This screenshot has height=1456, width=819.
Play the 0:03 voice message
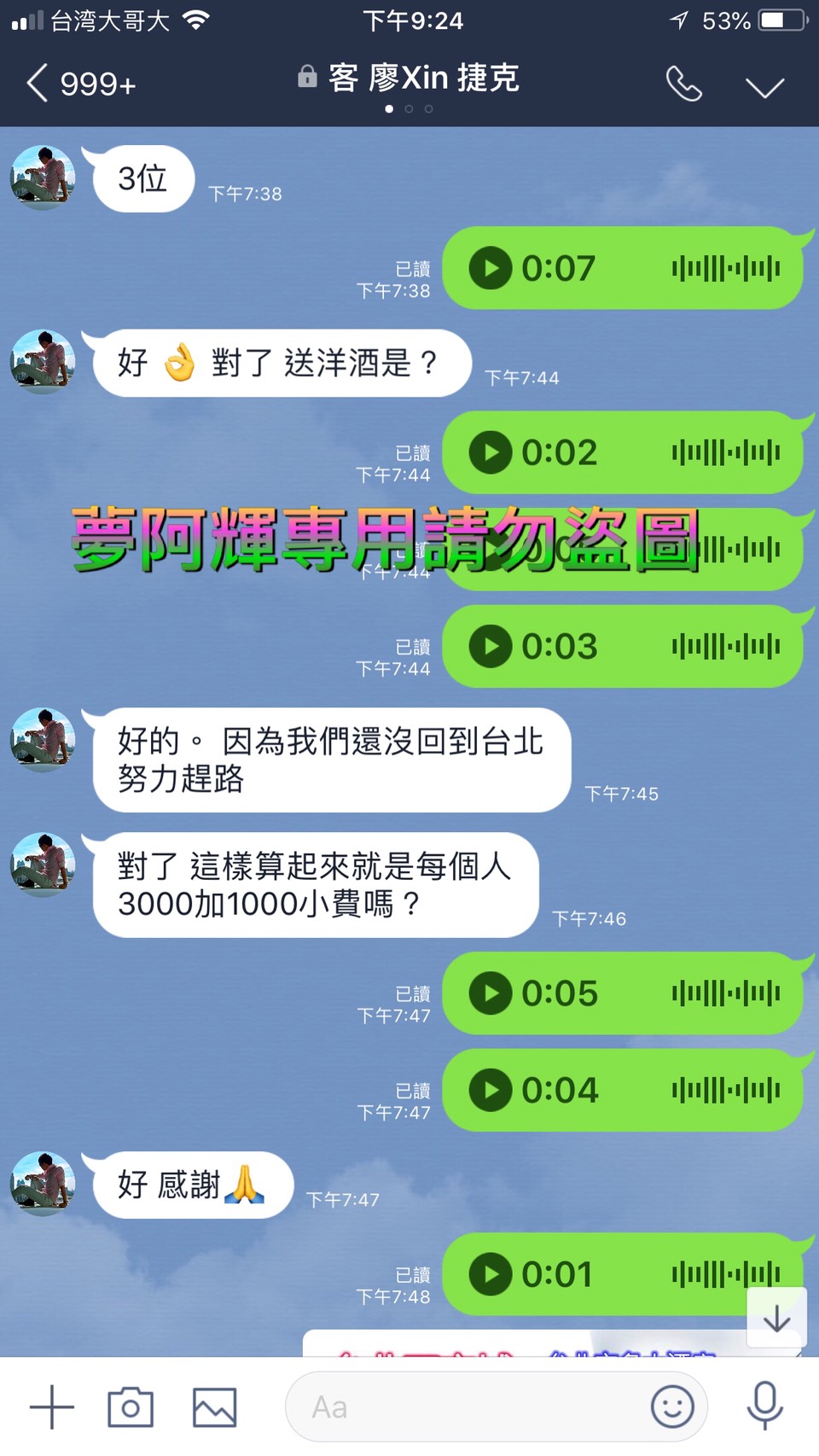pos(491,646)
